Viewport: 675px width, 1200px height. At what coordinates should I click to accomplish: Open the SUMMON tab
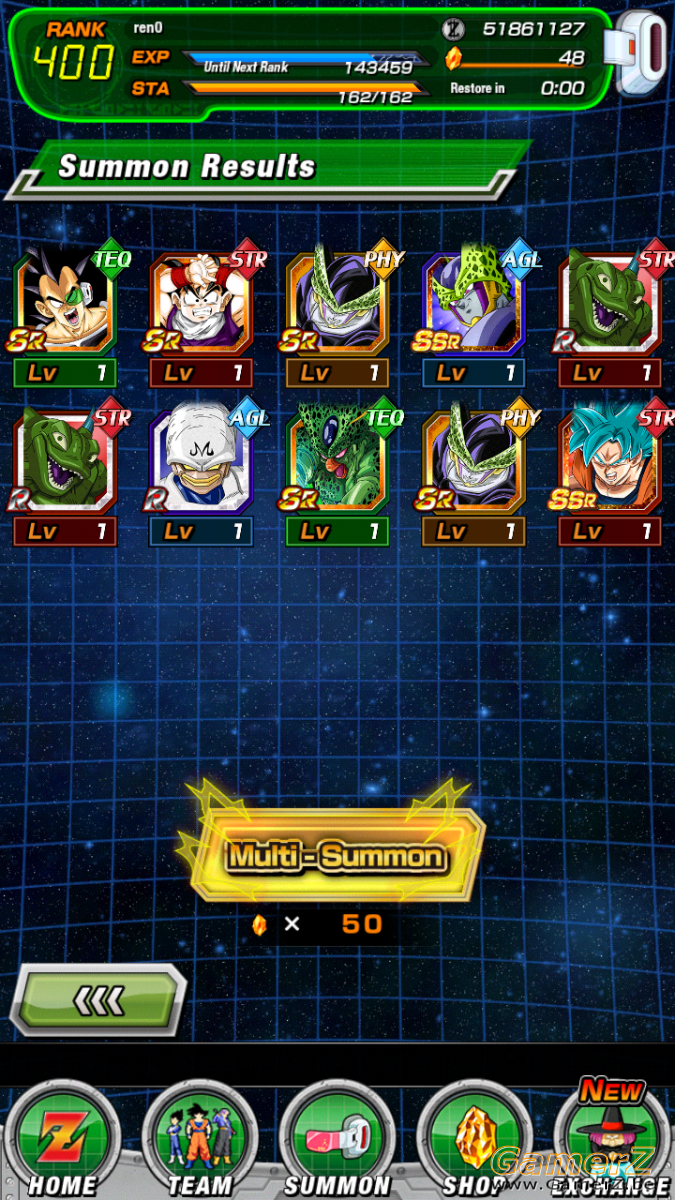[x=336, y=1141]
